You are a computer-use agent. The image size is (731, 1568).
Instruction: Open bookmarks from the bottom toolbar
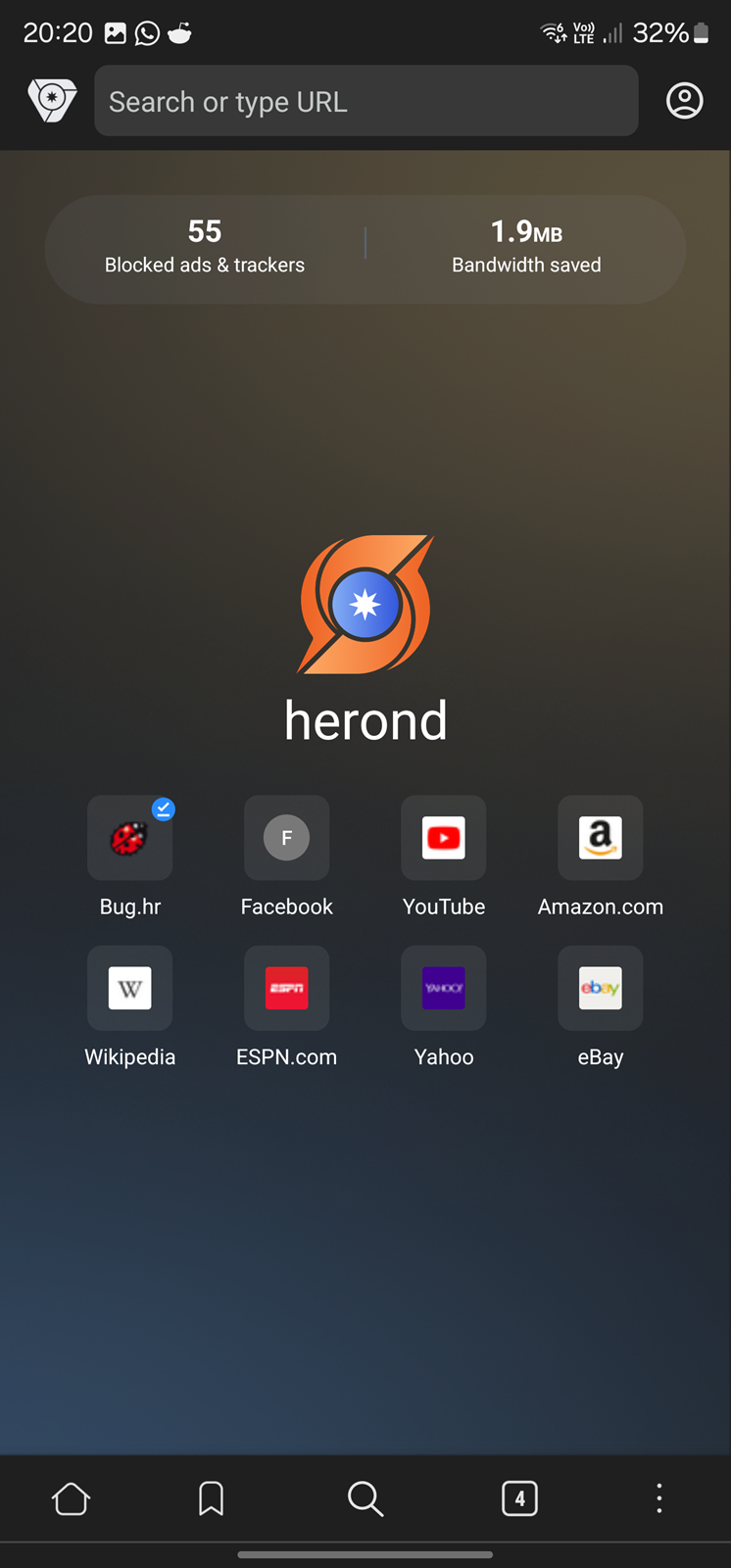[211, 1498]
